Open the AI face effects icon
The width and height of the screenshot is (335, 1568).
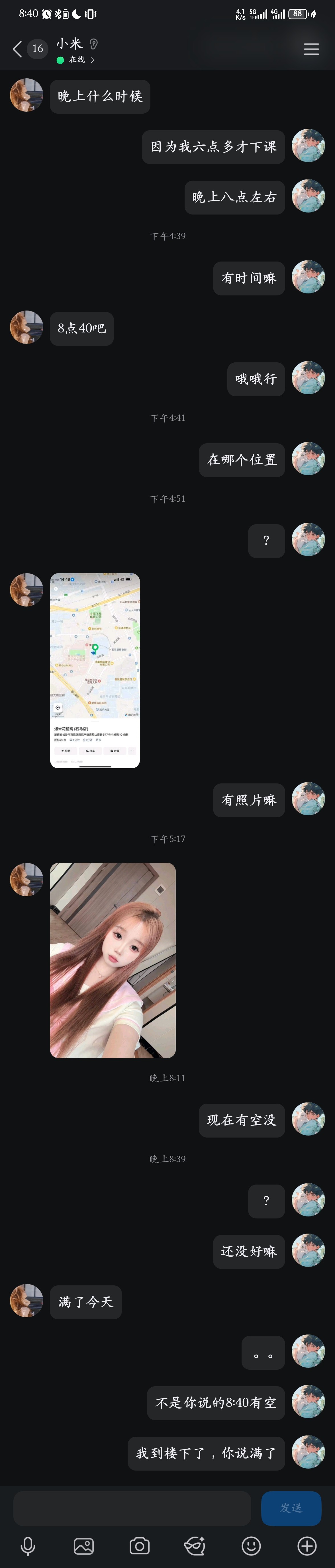click(195, 1545)
